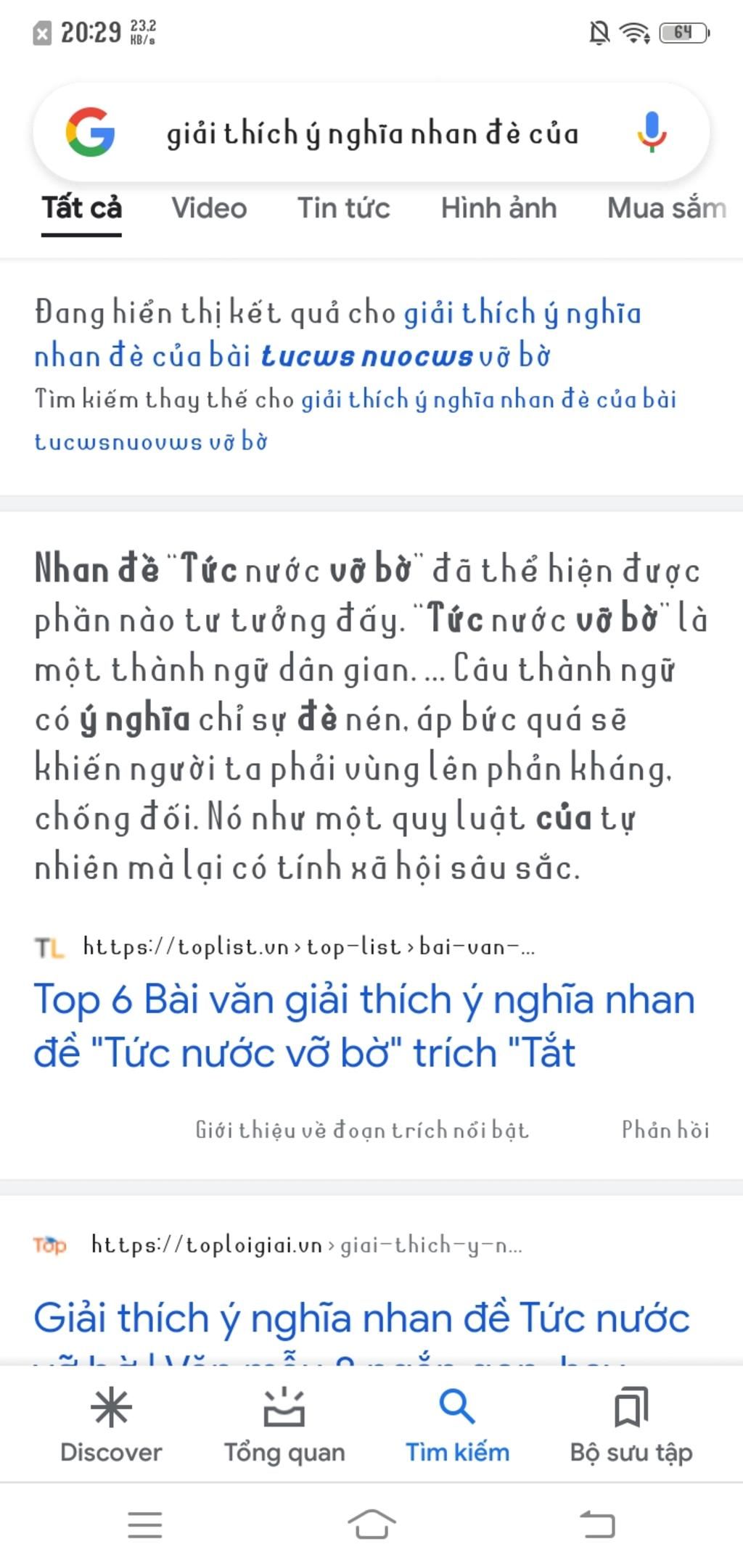Tap the search query text field
The height and width of the screenshot is (1568, 743).
point(371,134)
